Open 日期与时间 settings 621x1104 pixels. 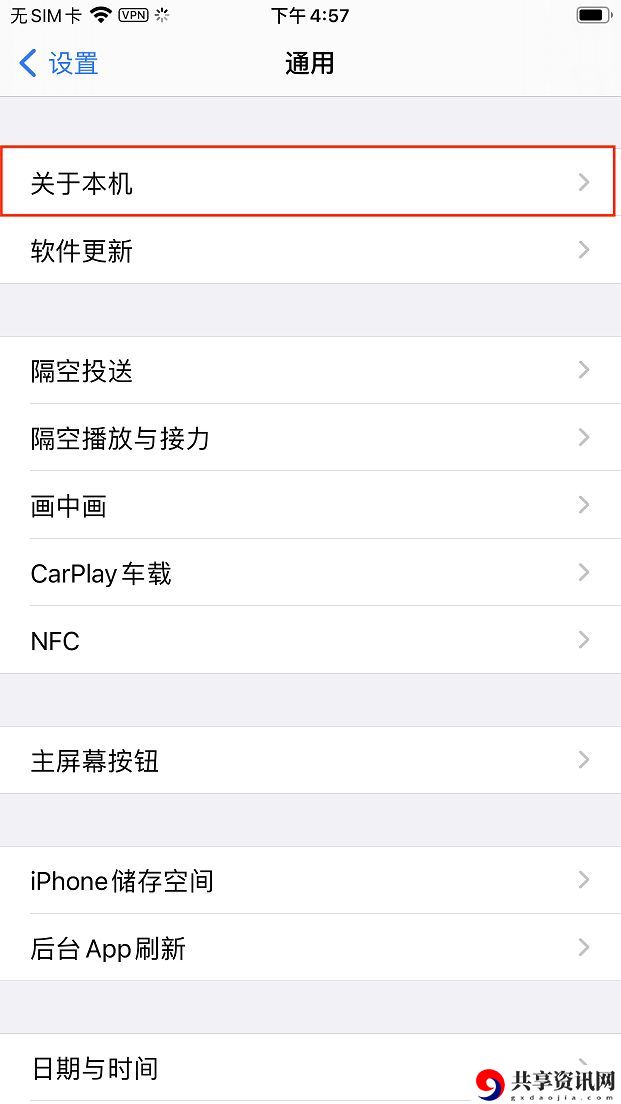click(x=310, y=1067)
